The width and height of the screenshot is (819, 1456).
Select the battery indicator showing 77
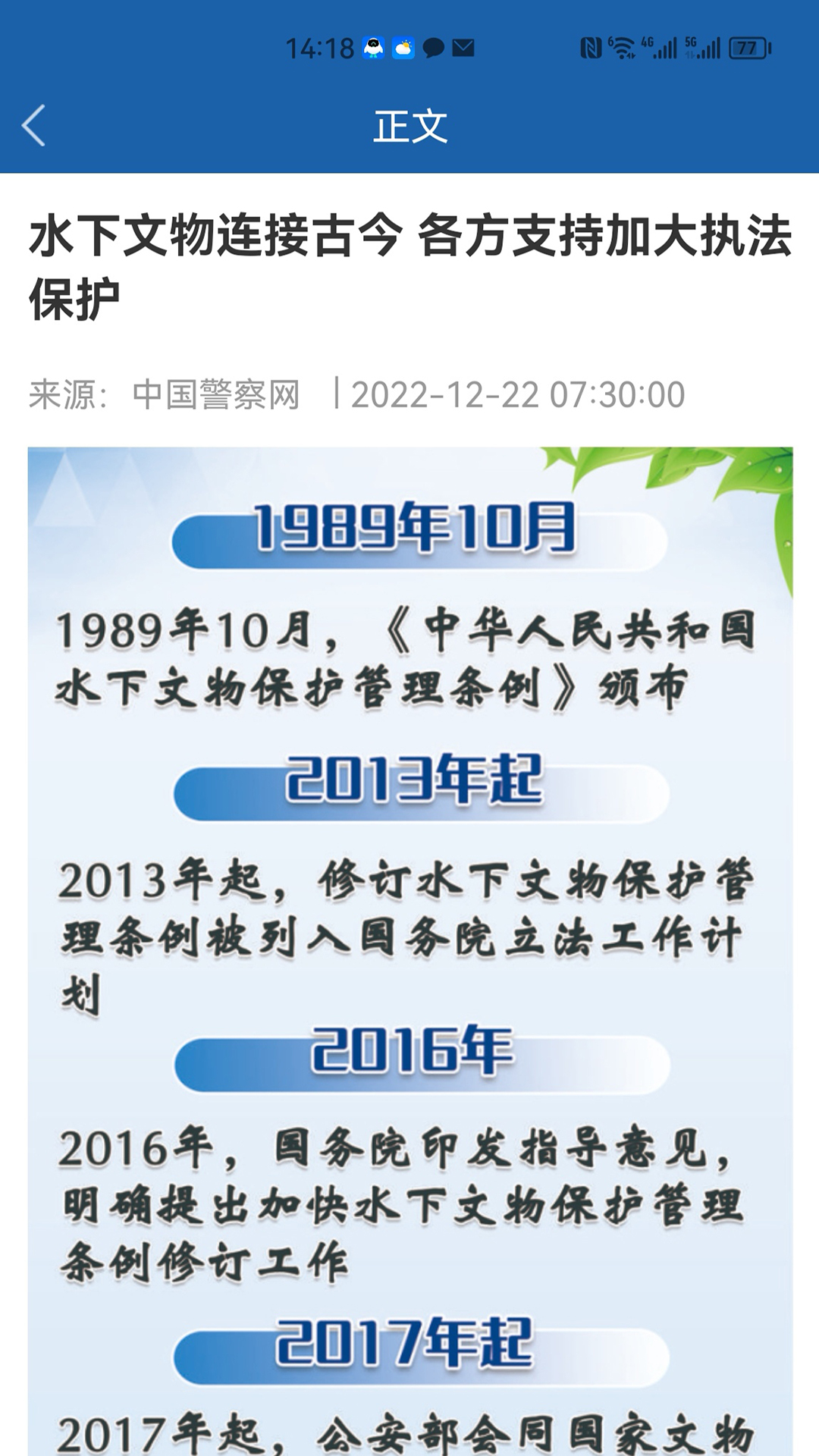[x=745, y=47]
